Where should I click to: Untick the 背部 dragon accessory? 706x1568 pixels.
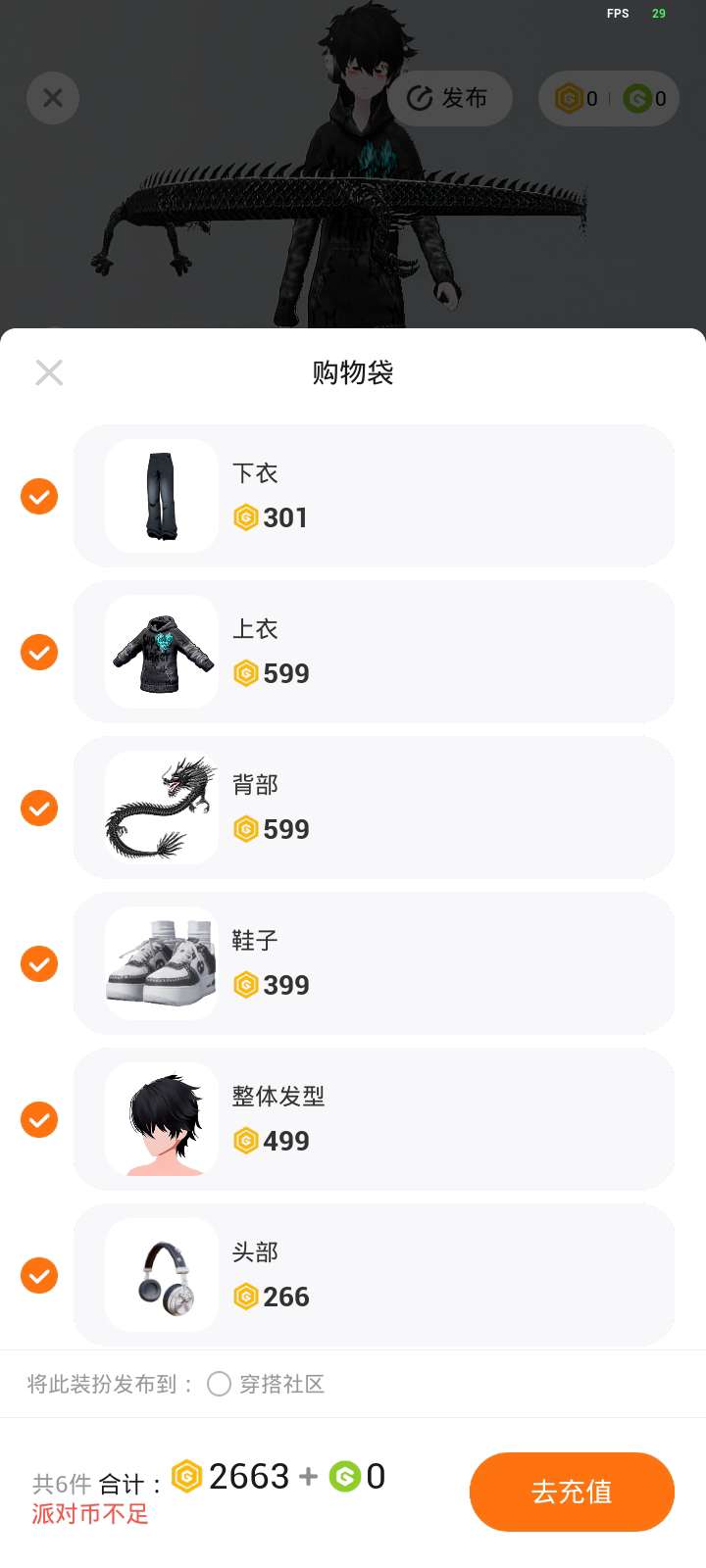click(x=39, y=808)
